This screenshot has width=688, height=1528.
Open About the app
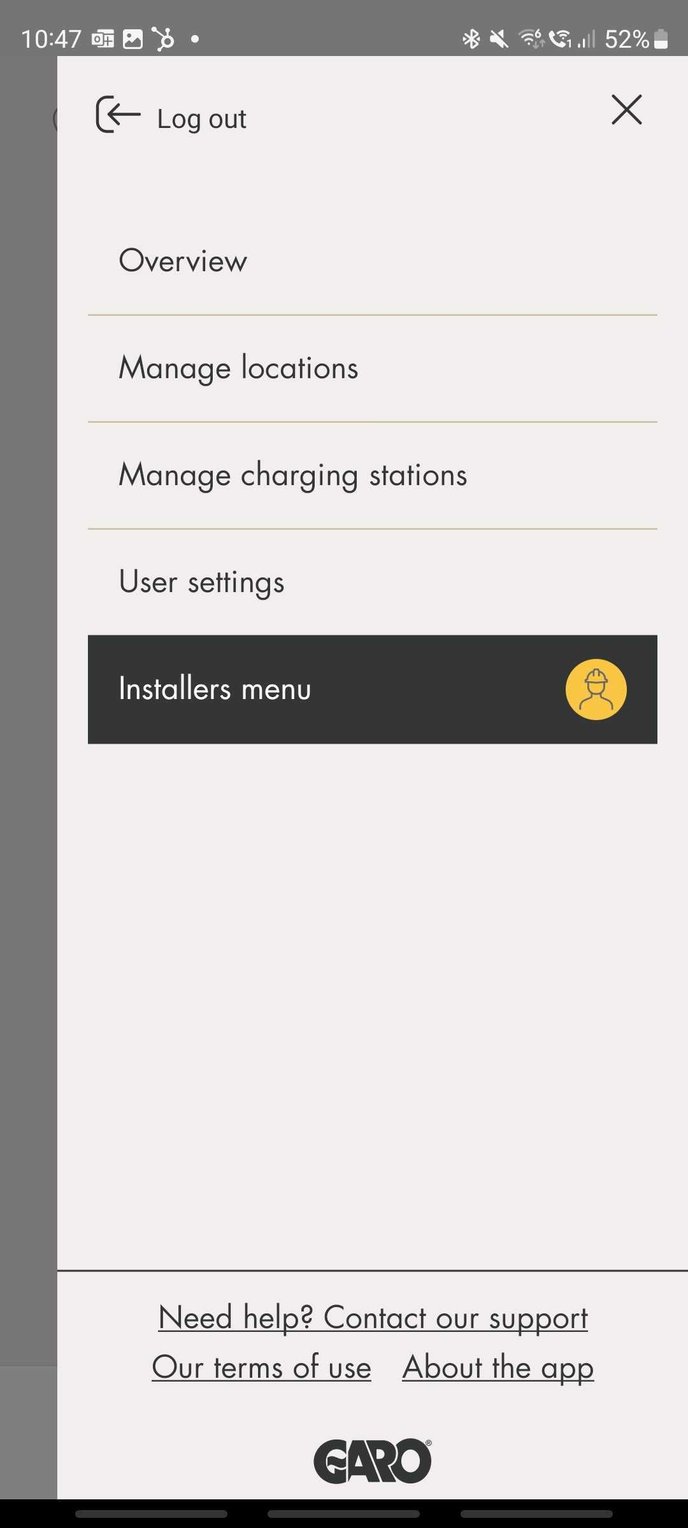[x=498, y=1367]
